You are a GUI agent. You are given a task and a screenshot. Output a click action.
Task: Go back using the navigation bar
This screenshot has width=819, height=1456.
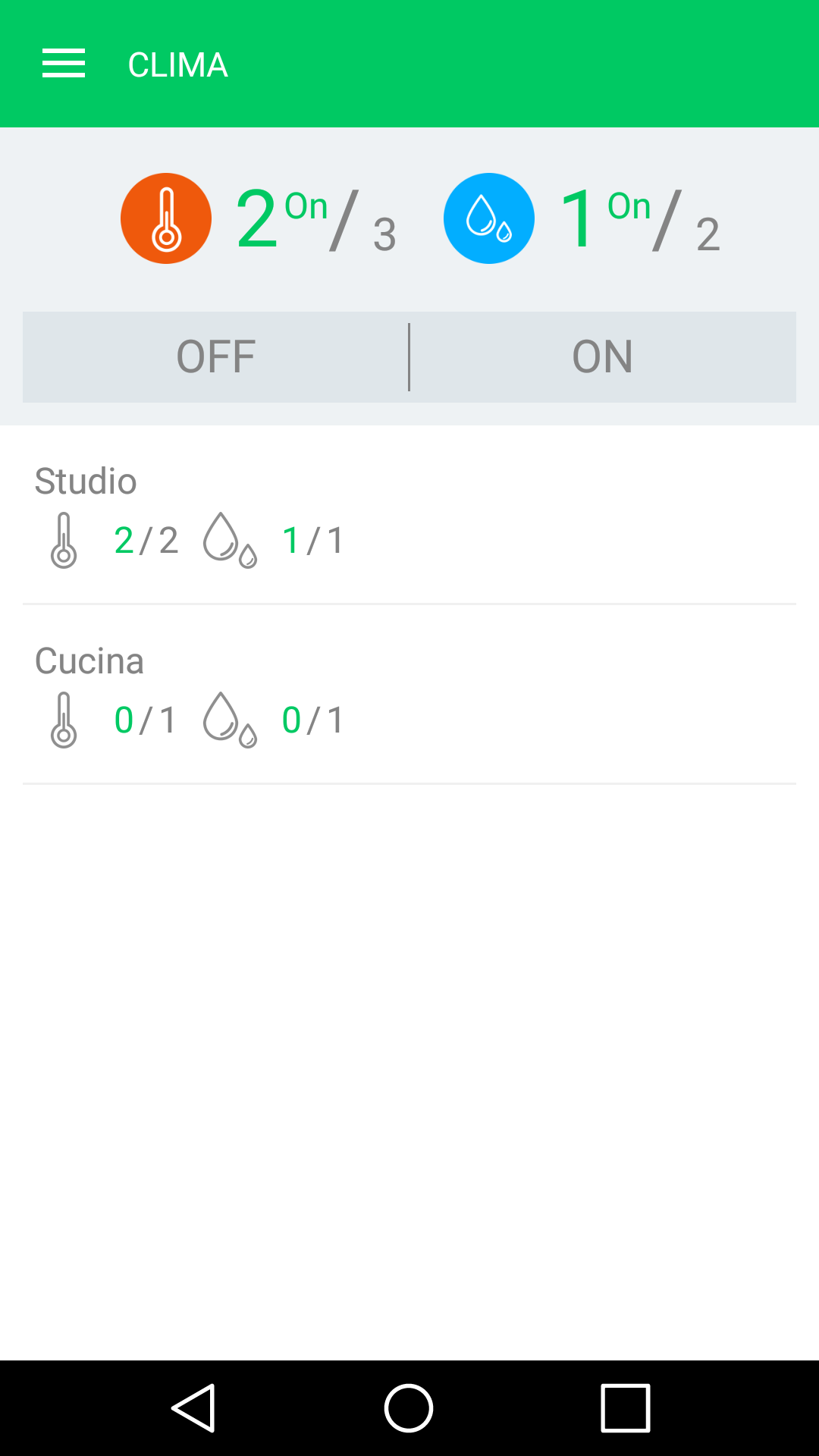194,1408
